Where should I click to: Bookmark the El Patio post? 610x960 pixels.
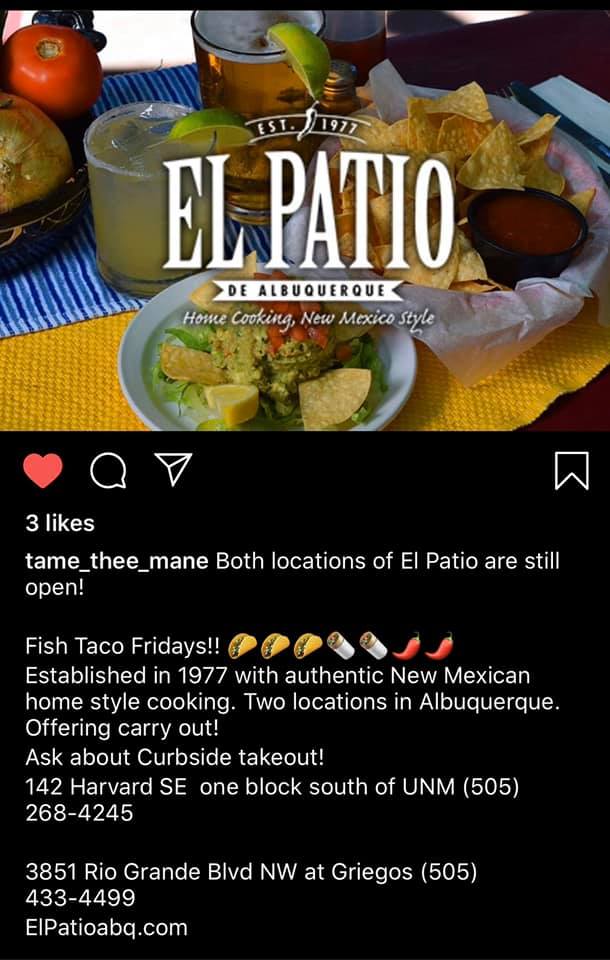tap(571, 470)
